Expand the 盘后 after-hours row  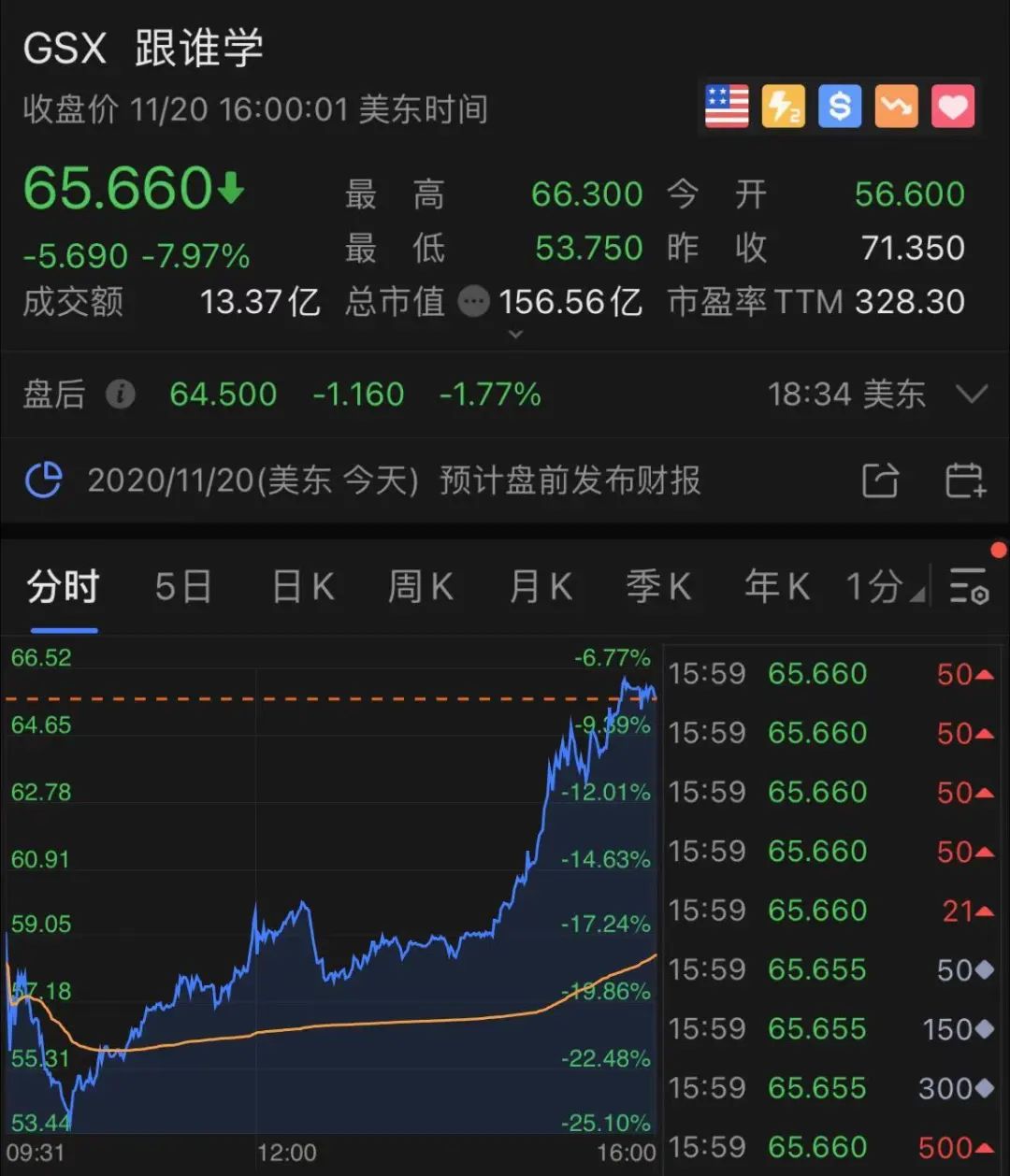pyautogui.click(x=973, y=394)
